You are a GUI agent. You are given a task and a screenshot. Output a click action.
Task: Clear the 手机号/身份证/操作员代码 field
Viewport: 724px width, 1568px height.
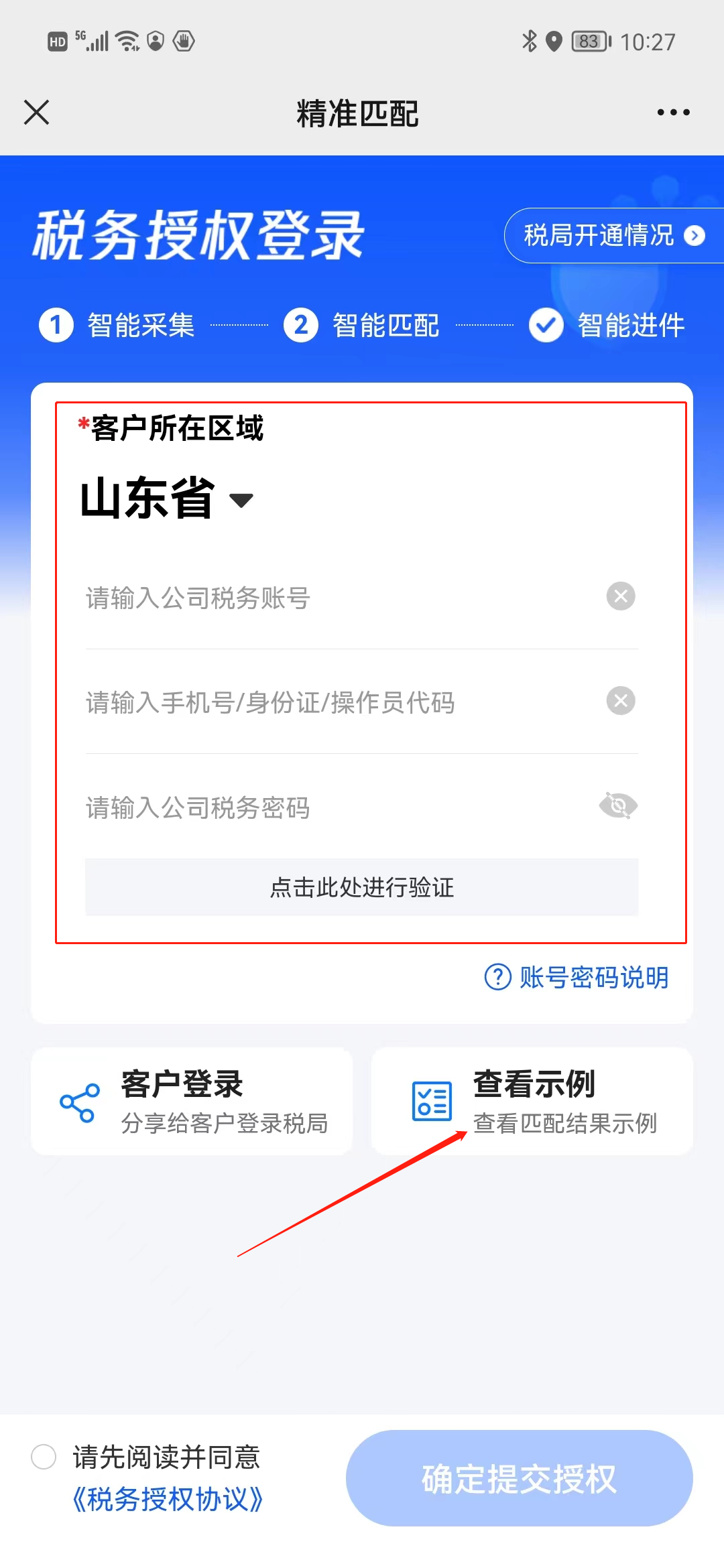point(621,701)
